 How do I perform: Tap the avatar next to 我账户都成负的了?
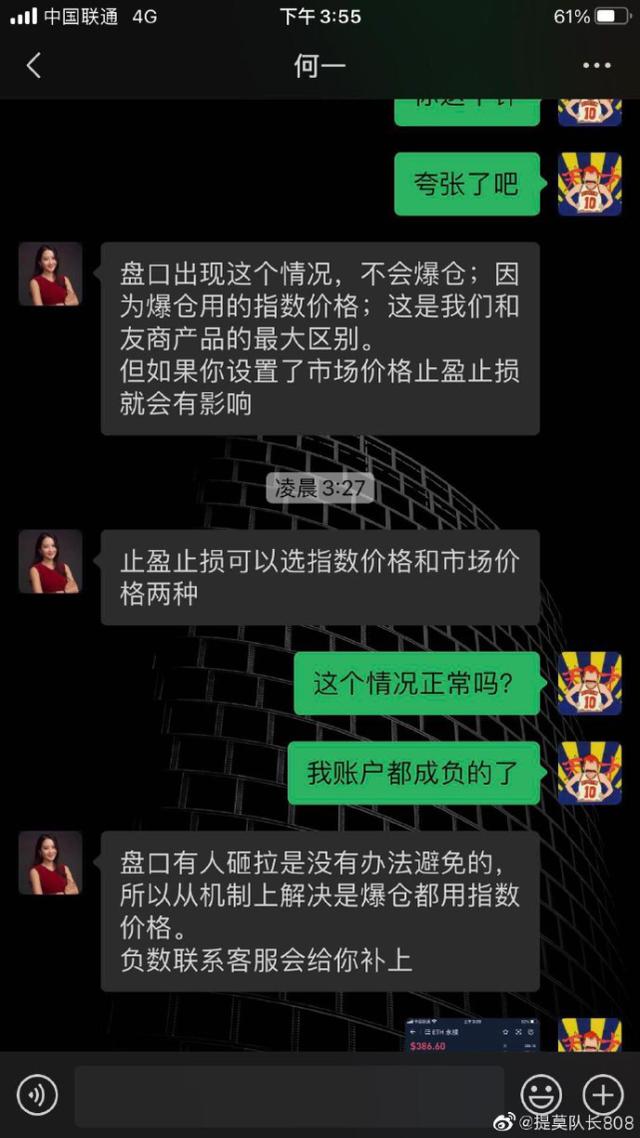pyautogui.click(x=589, y=773)
